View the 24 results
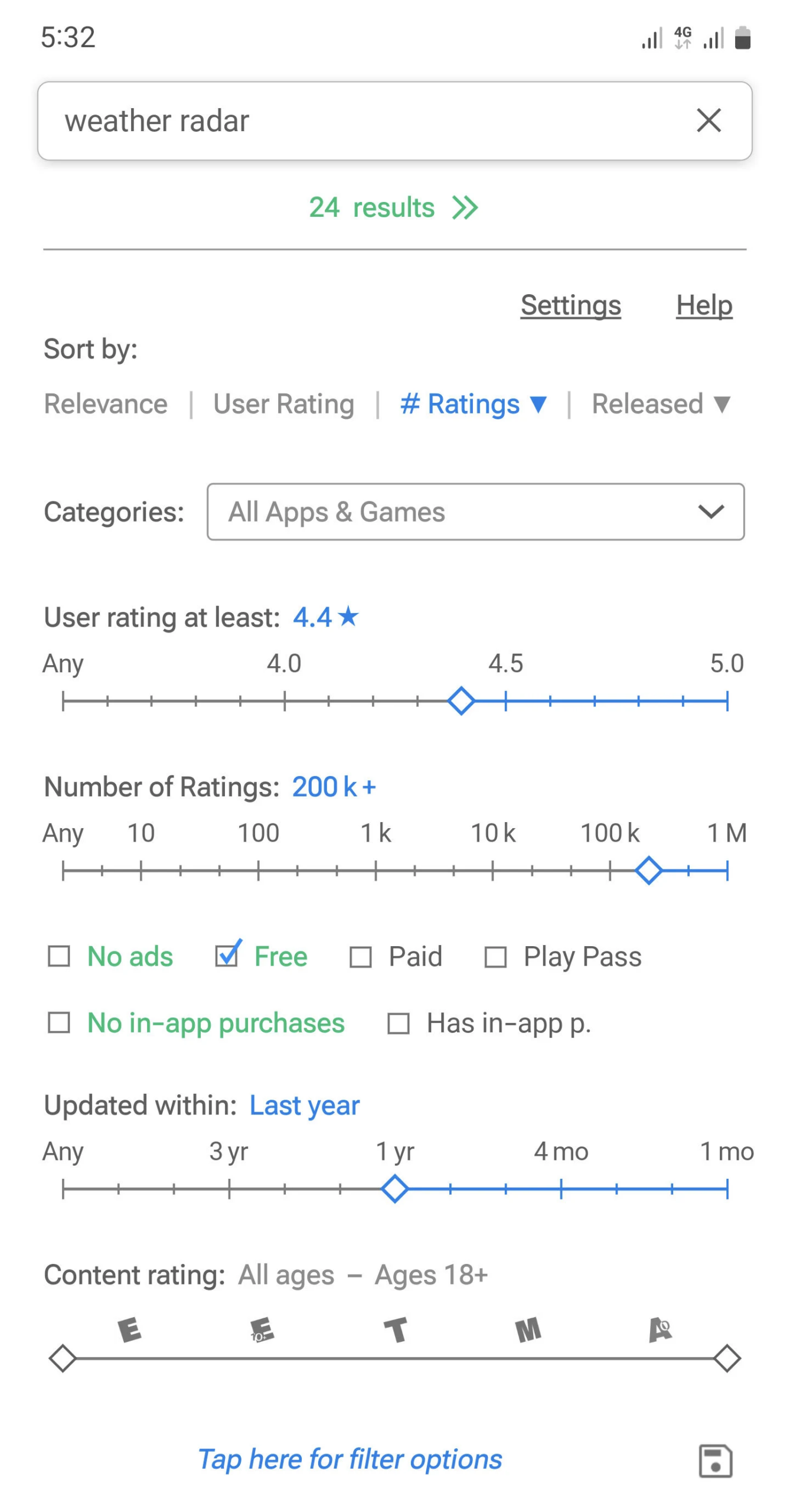The image size is (790, 1512). 393,207
